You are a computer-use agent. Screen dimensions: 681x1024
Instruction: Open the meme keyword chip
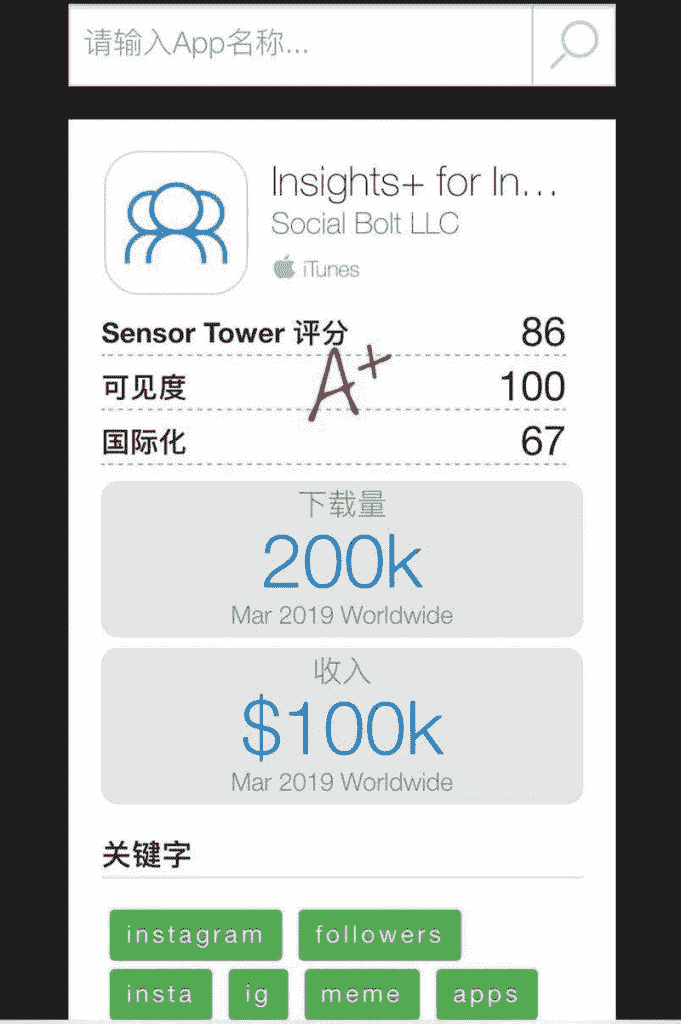coord(361,994)
